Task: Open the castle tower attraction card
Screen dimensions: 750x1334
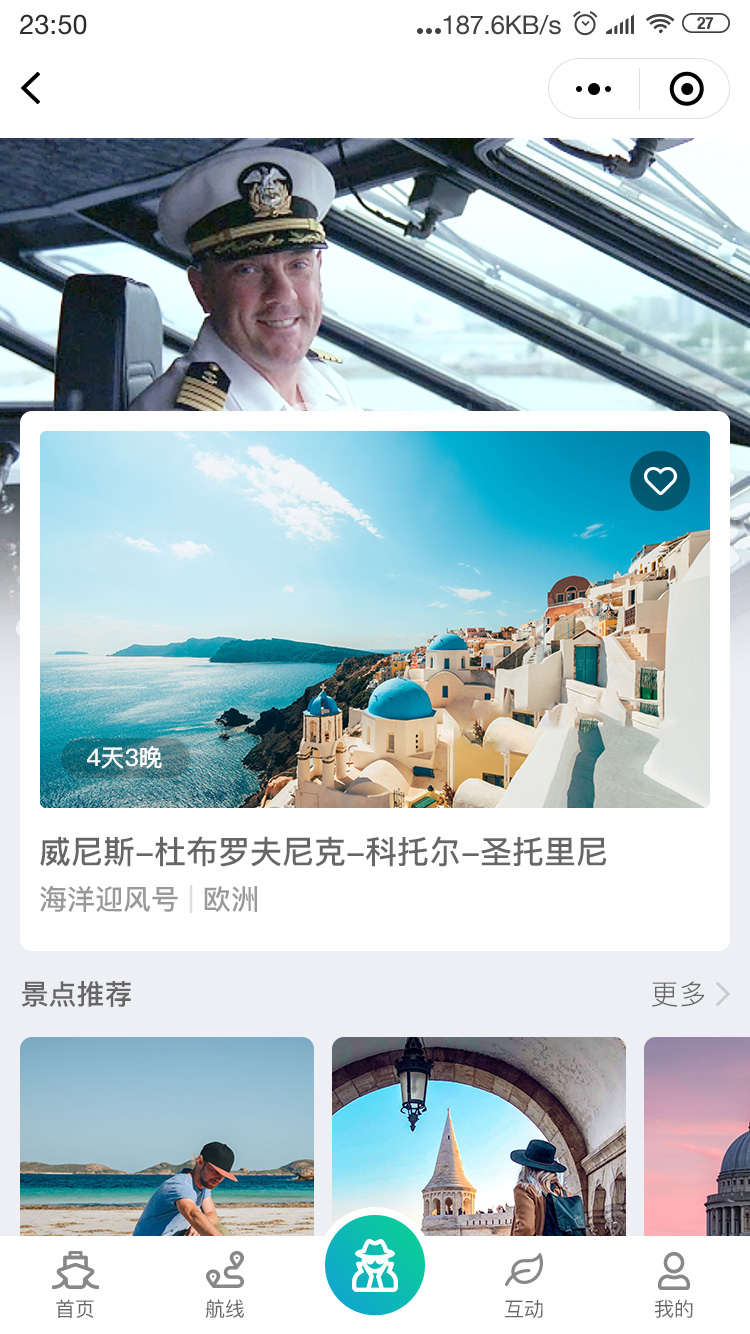Action: coord(479,1136)
